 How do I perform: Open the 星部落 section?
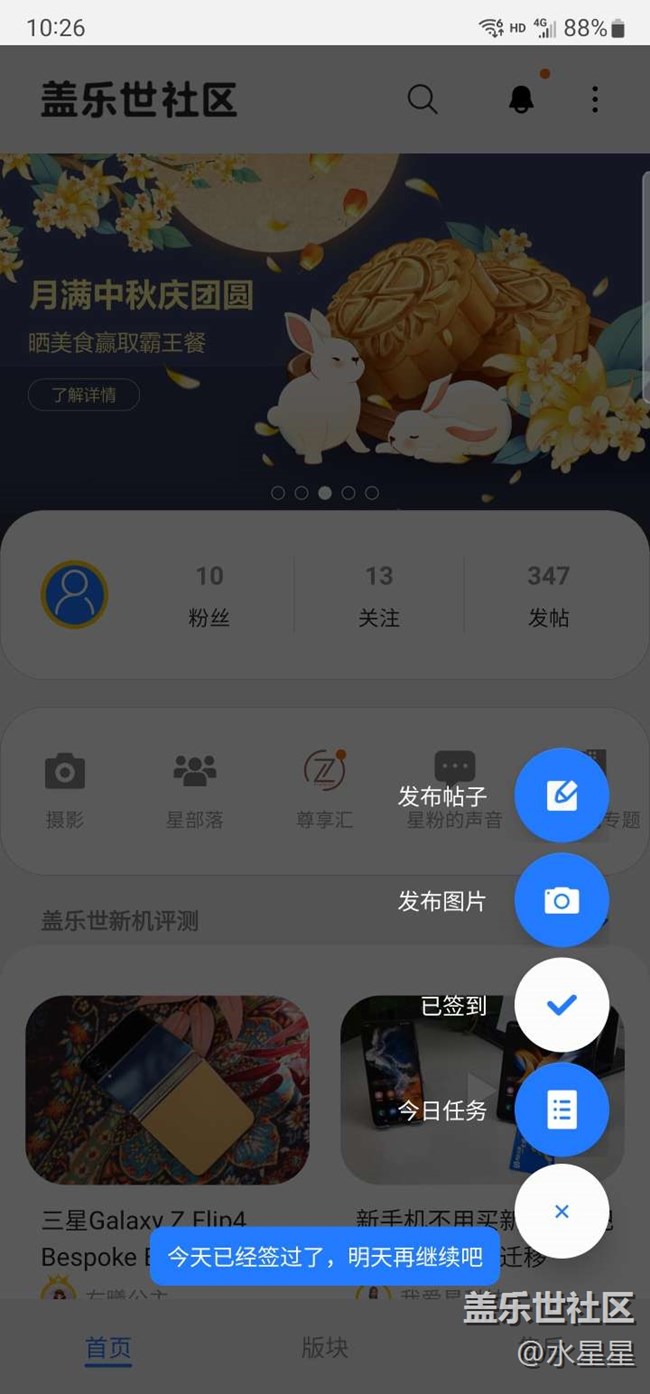[x=195, y=790]
